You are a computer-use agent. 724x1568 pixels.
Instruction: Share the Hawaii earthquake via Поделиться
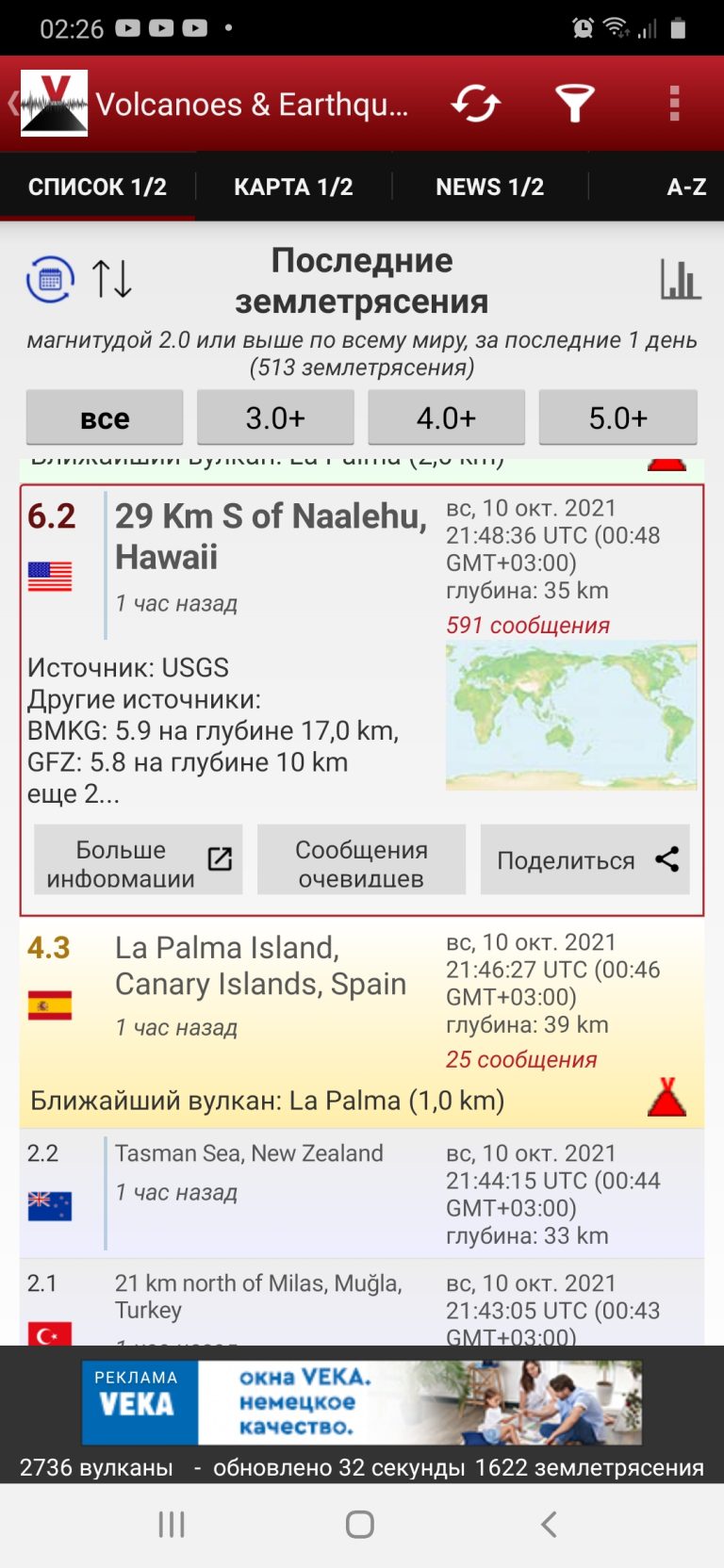point(584,859)
